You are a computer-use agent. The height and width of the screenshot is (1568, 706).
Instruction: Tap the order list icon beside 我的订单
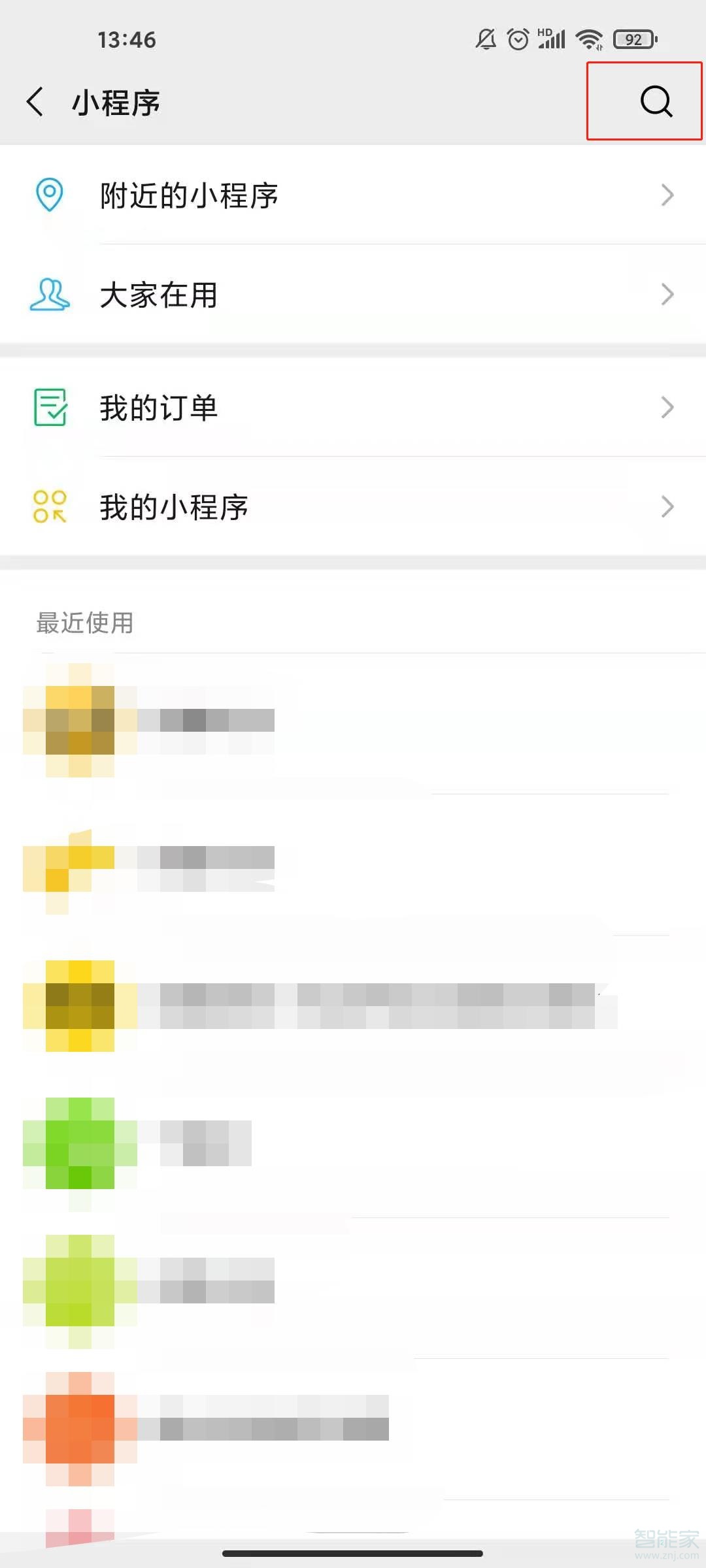[x=49, y=406]
